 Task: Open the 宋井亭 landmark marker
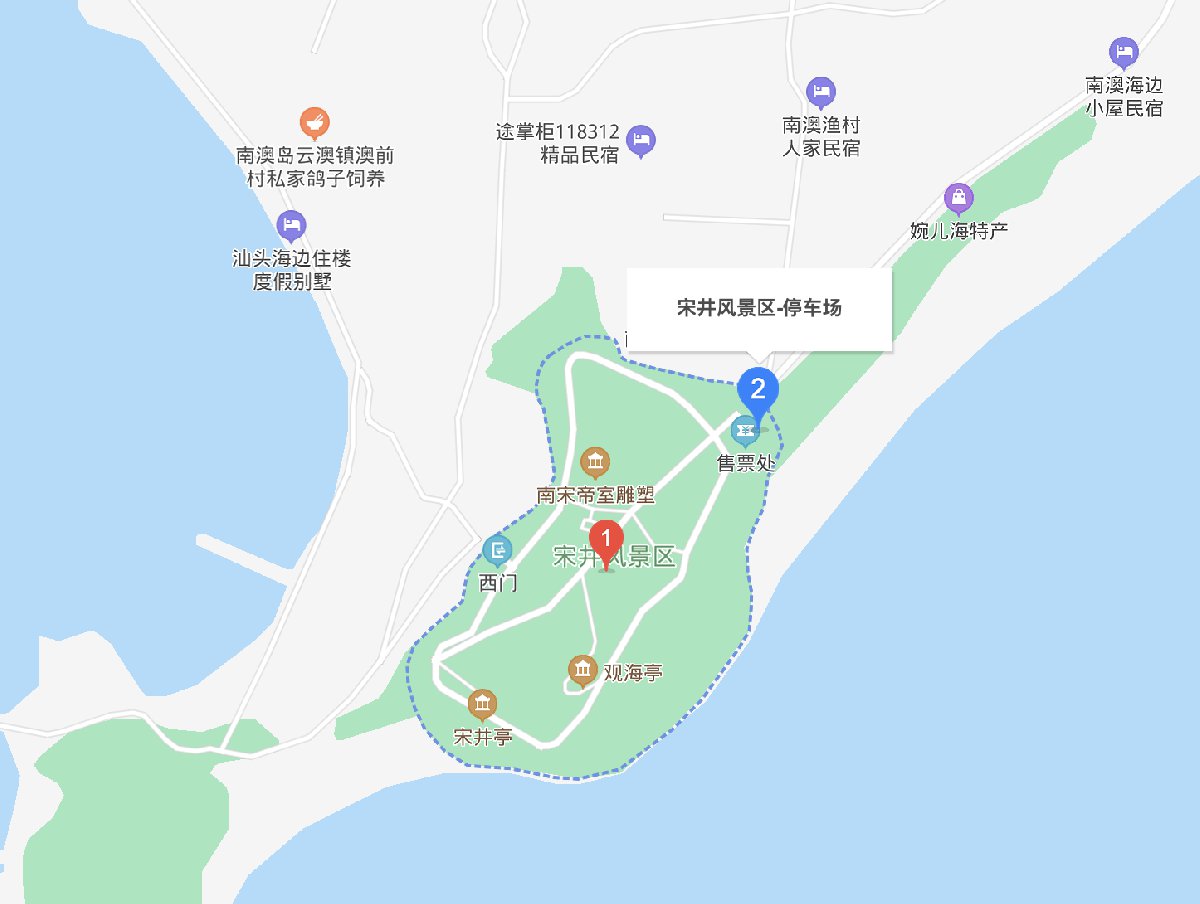click(483, 705)
